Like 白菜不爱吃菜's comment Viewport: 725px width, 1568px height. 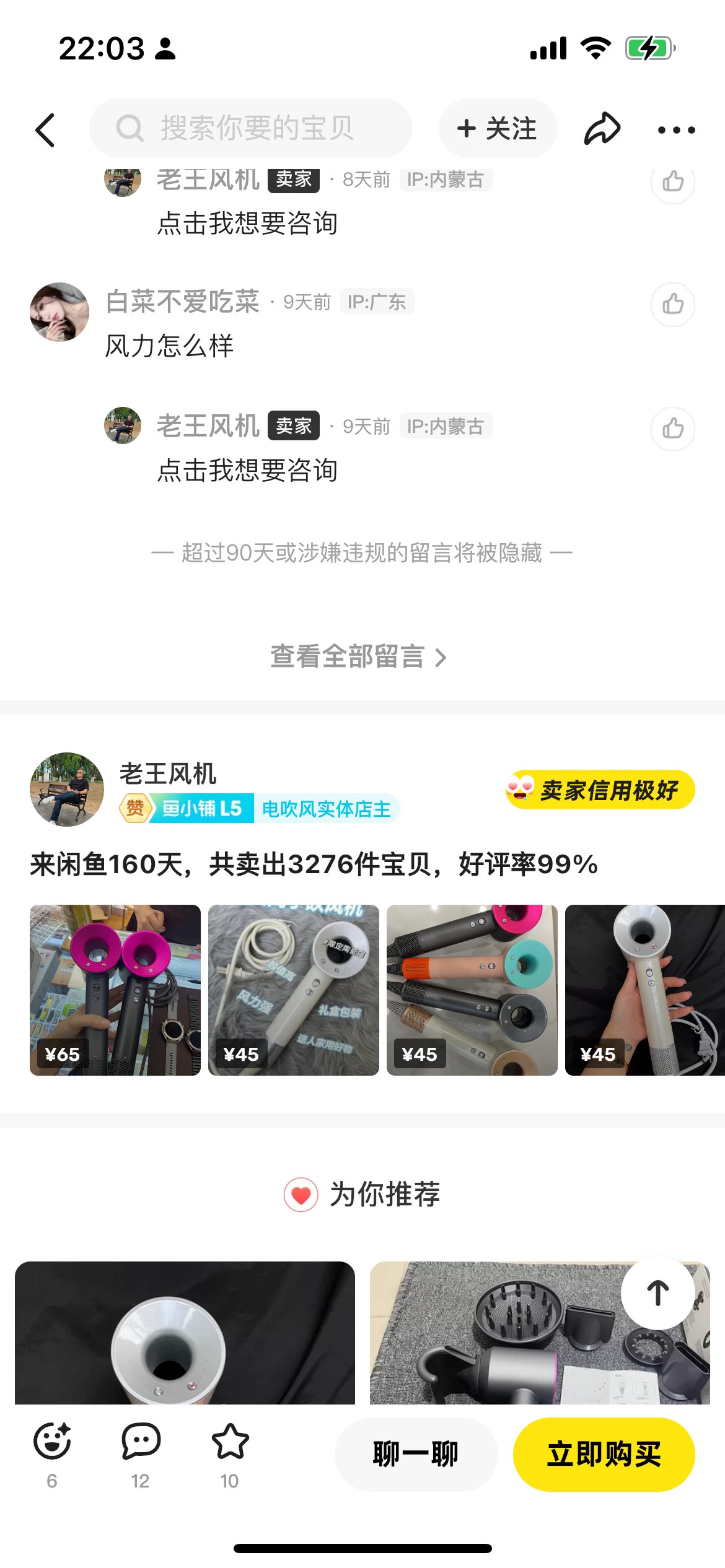tap(672, 304)
